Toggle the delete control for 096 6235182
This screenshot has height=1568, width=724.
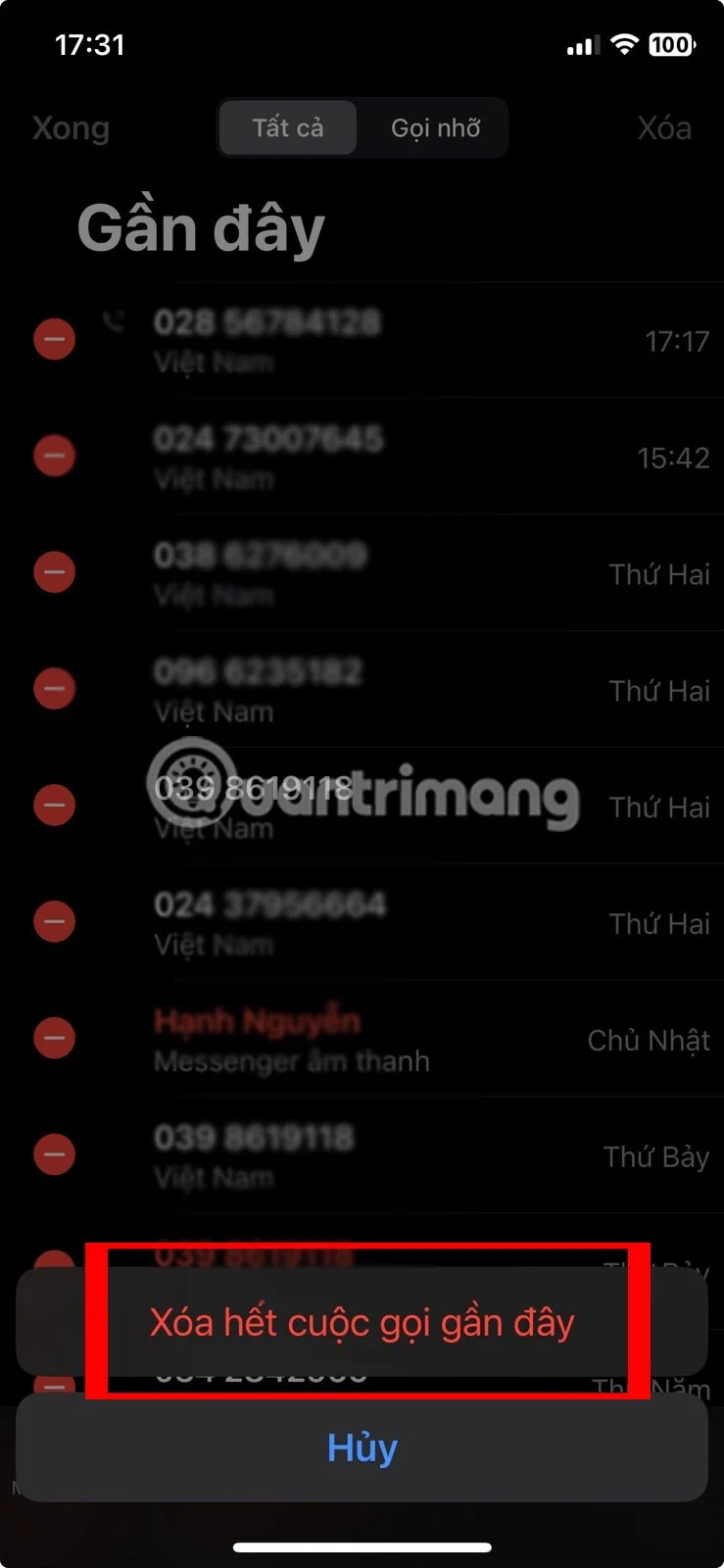coord(54,688)
